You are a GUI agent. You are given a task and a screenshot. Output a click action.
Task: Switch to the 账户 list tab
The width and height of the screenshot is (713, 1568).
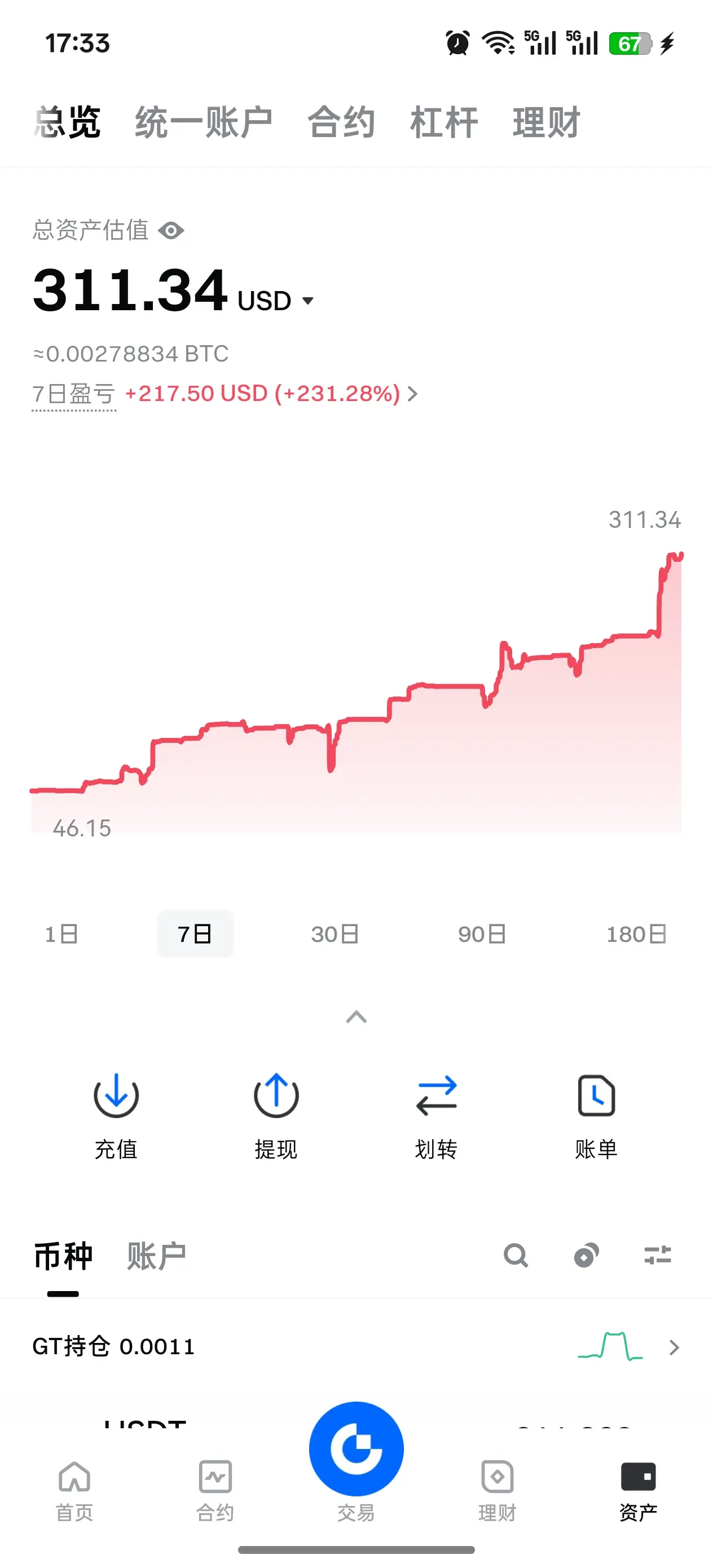156,1255
